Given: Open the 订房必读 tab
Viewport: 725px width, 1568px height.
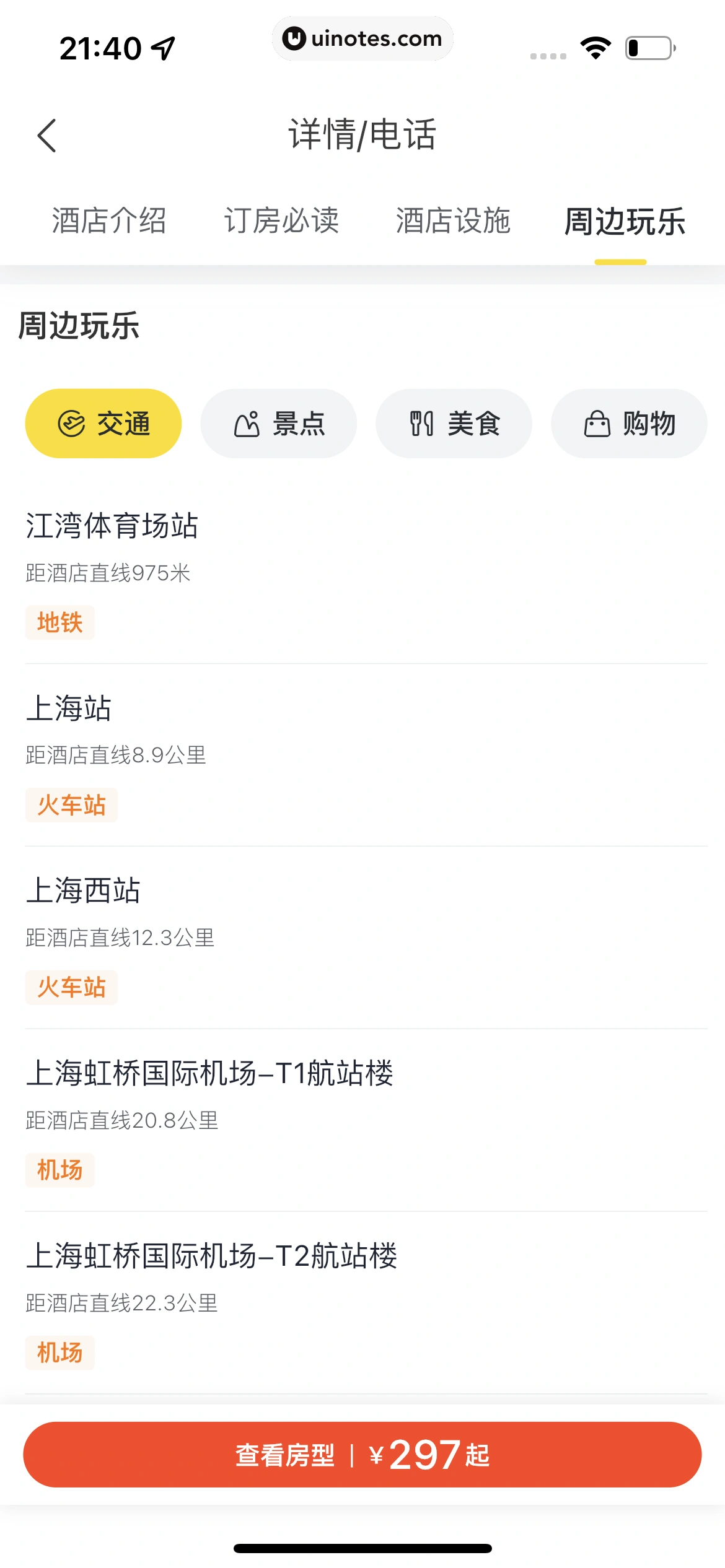Looking at the screenshot, I should (281, 221).
